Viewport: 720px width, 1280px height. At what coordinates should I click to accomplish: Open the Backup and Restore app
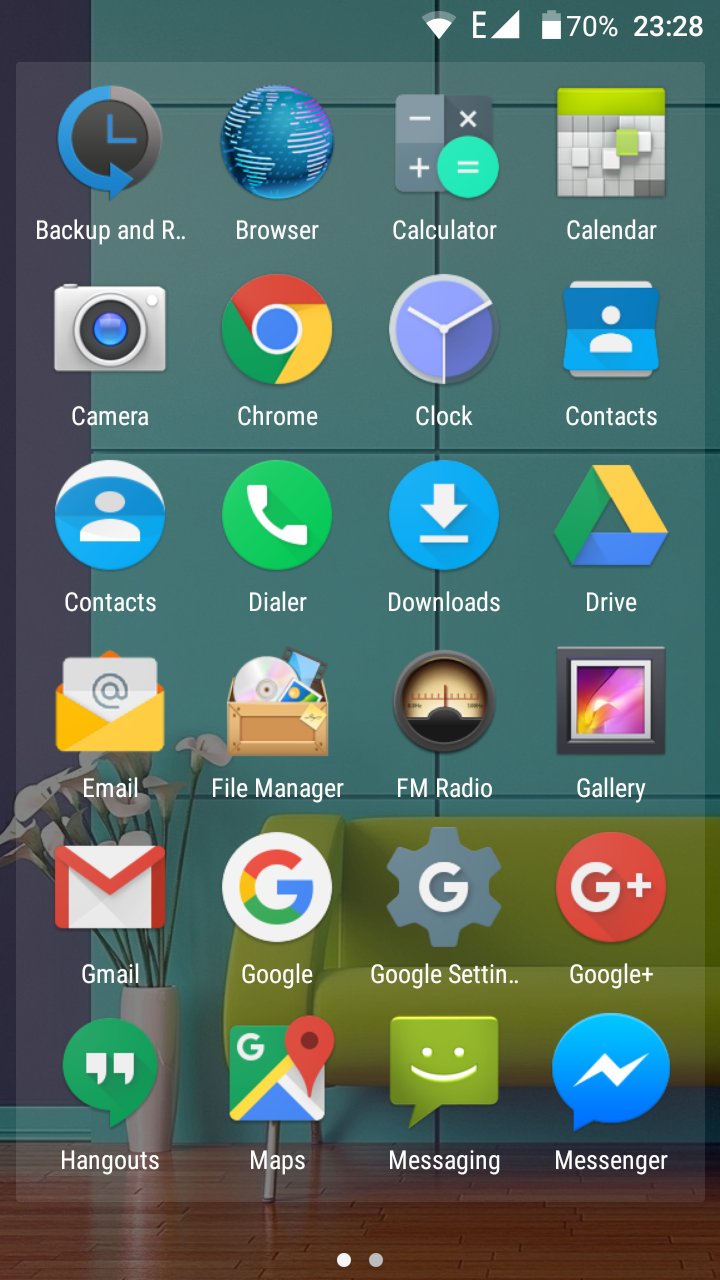tap(110, 143)
